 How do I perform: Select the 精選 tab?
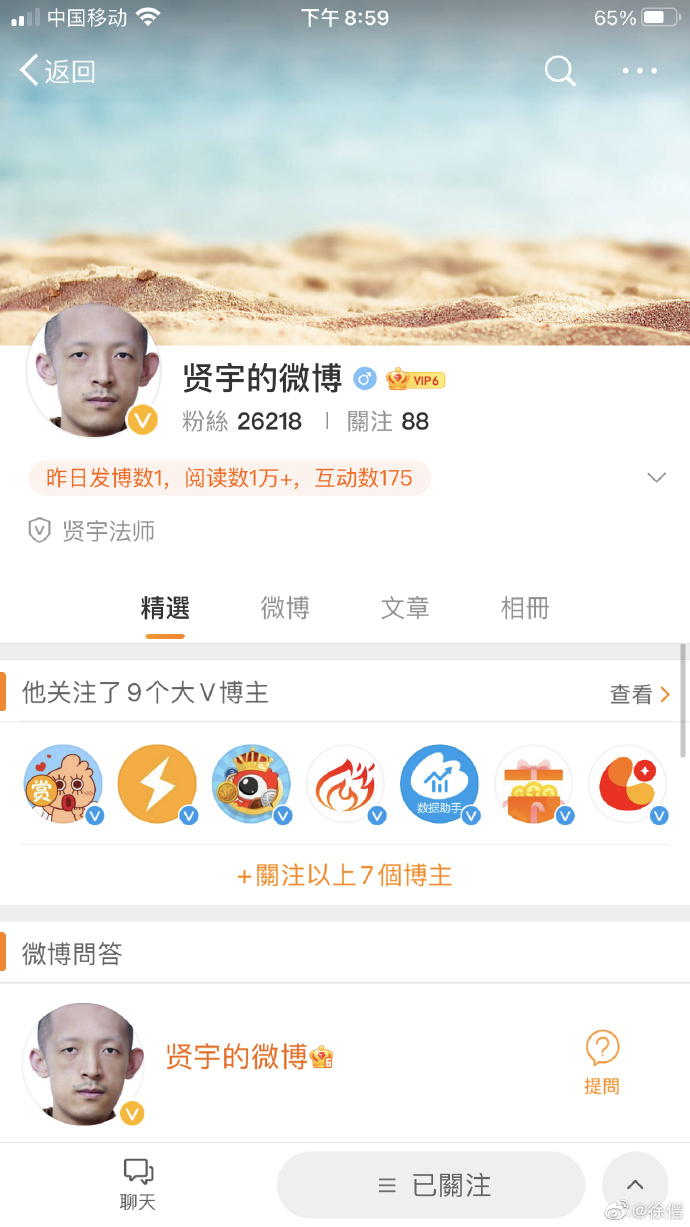tap(165, 608)
